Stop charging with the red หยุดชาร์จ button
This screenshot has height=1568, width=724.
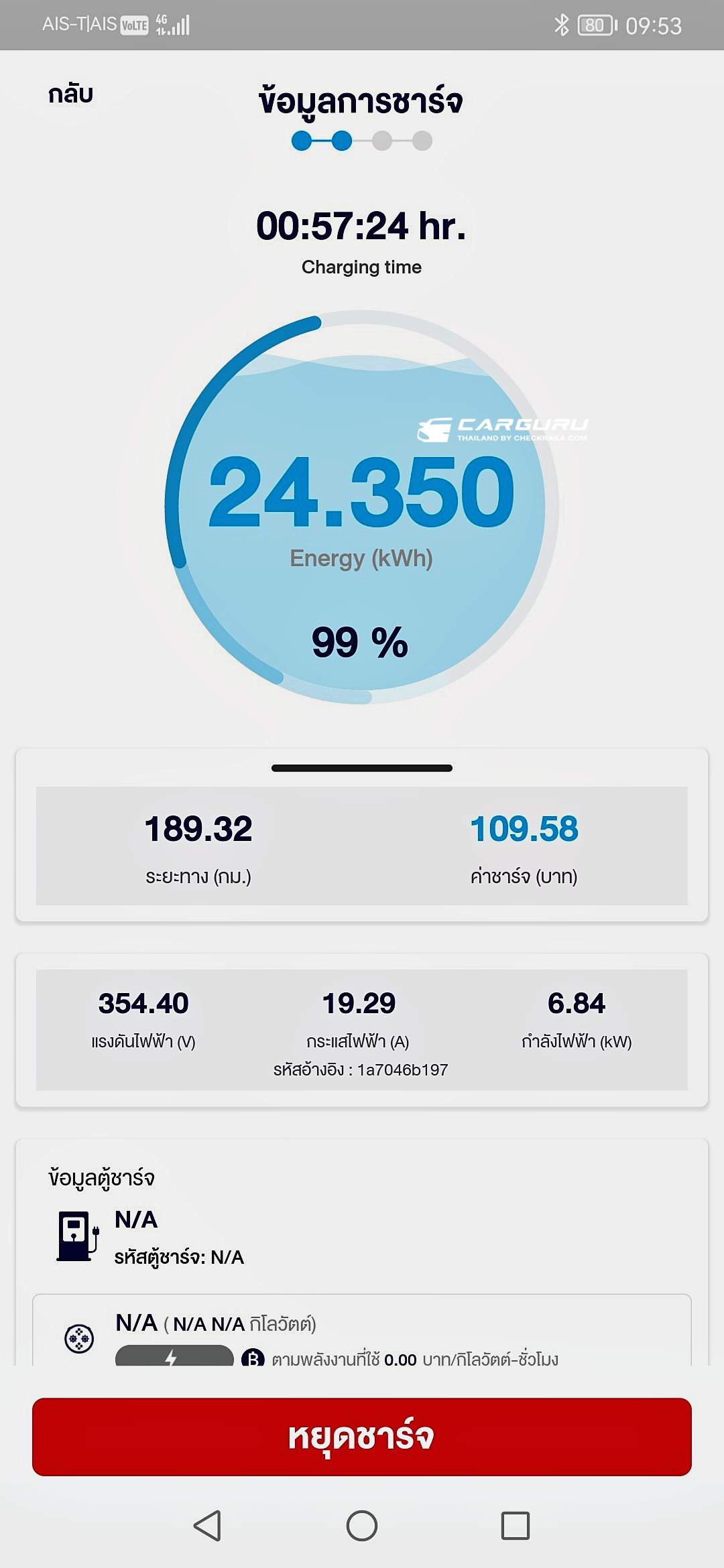pos(362,1437)
